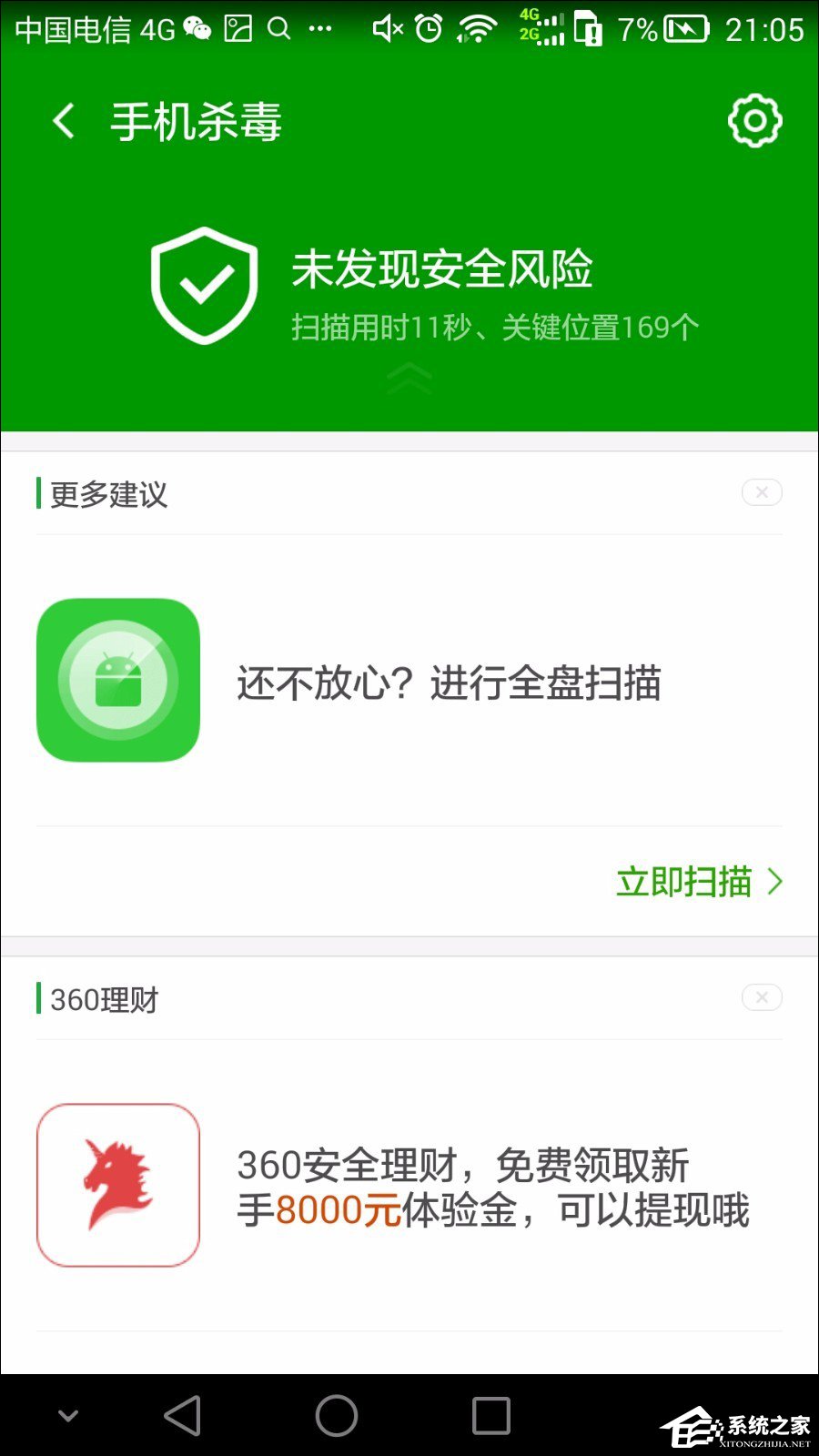819x1456 pixels.
Task: Open the system recent apps view
Action: coord(490,1416)
